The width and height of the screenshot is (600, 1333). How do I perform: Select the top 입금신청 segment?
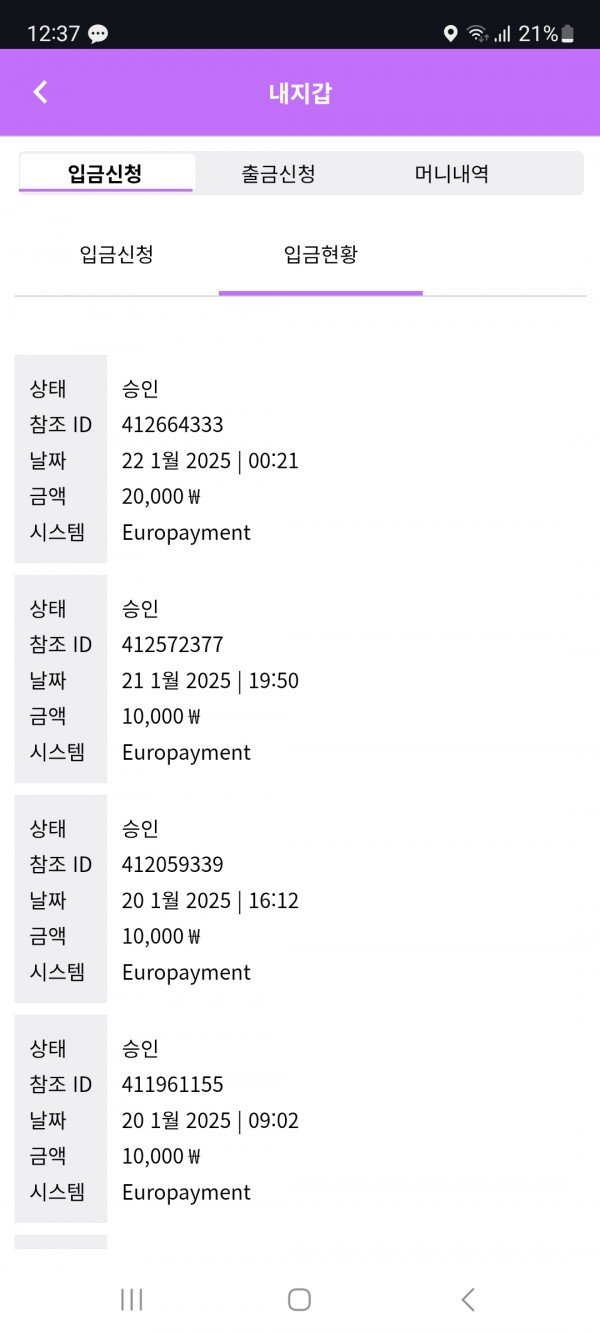105,173
